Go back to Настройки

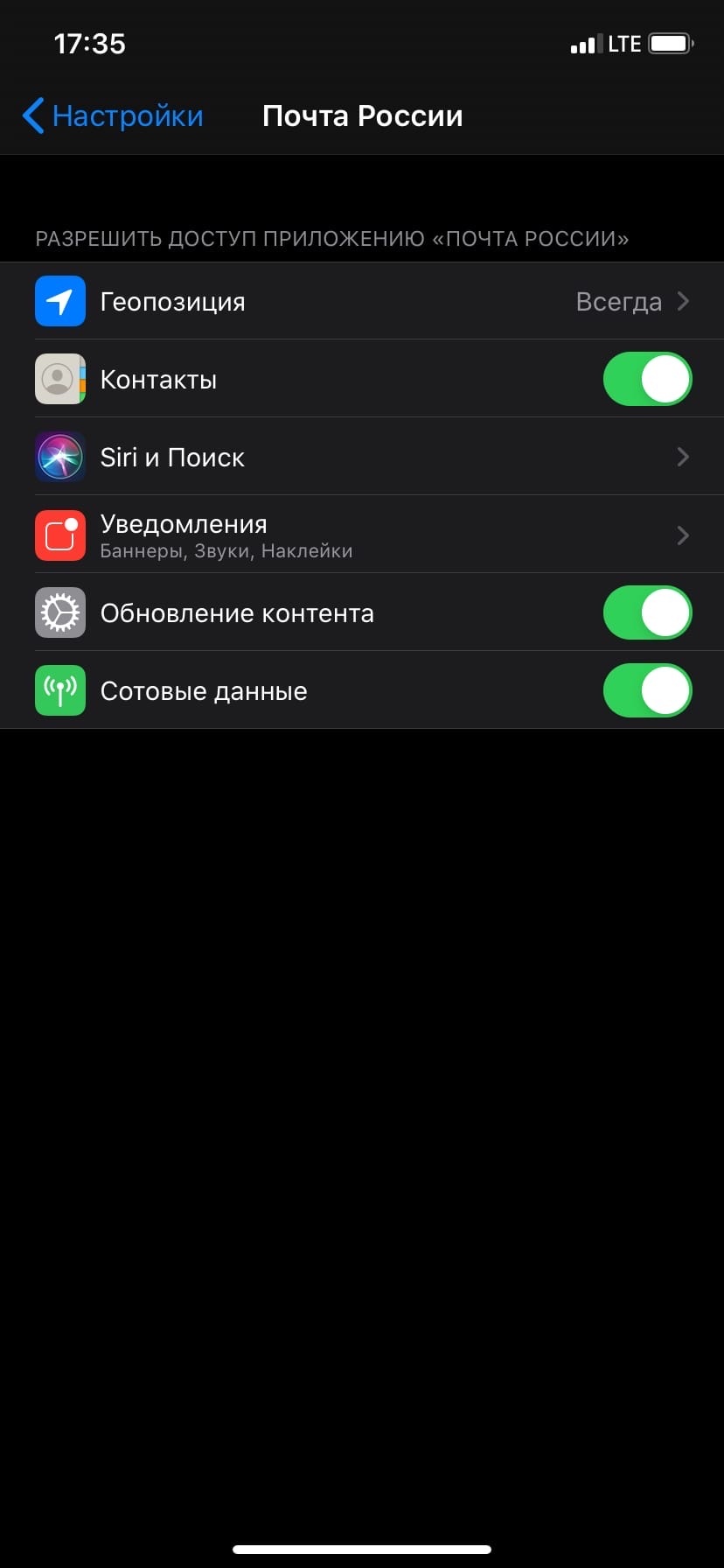112,115
